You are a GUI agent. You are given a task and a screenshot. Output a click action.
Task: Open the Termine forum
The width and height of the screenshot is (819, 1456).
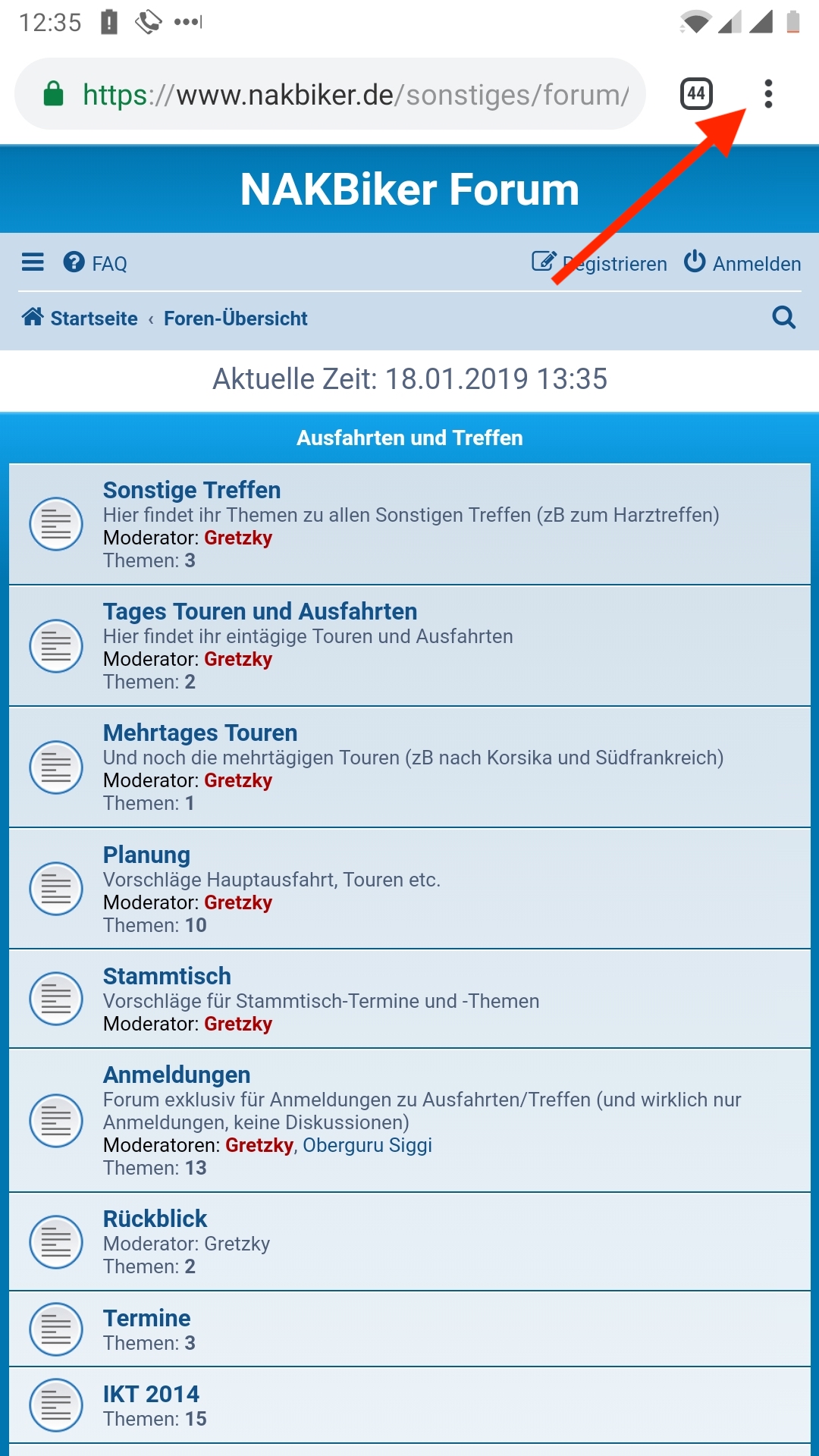[x=146, y=1318]
